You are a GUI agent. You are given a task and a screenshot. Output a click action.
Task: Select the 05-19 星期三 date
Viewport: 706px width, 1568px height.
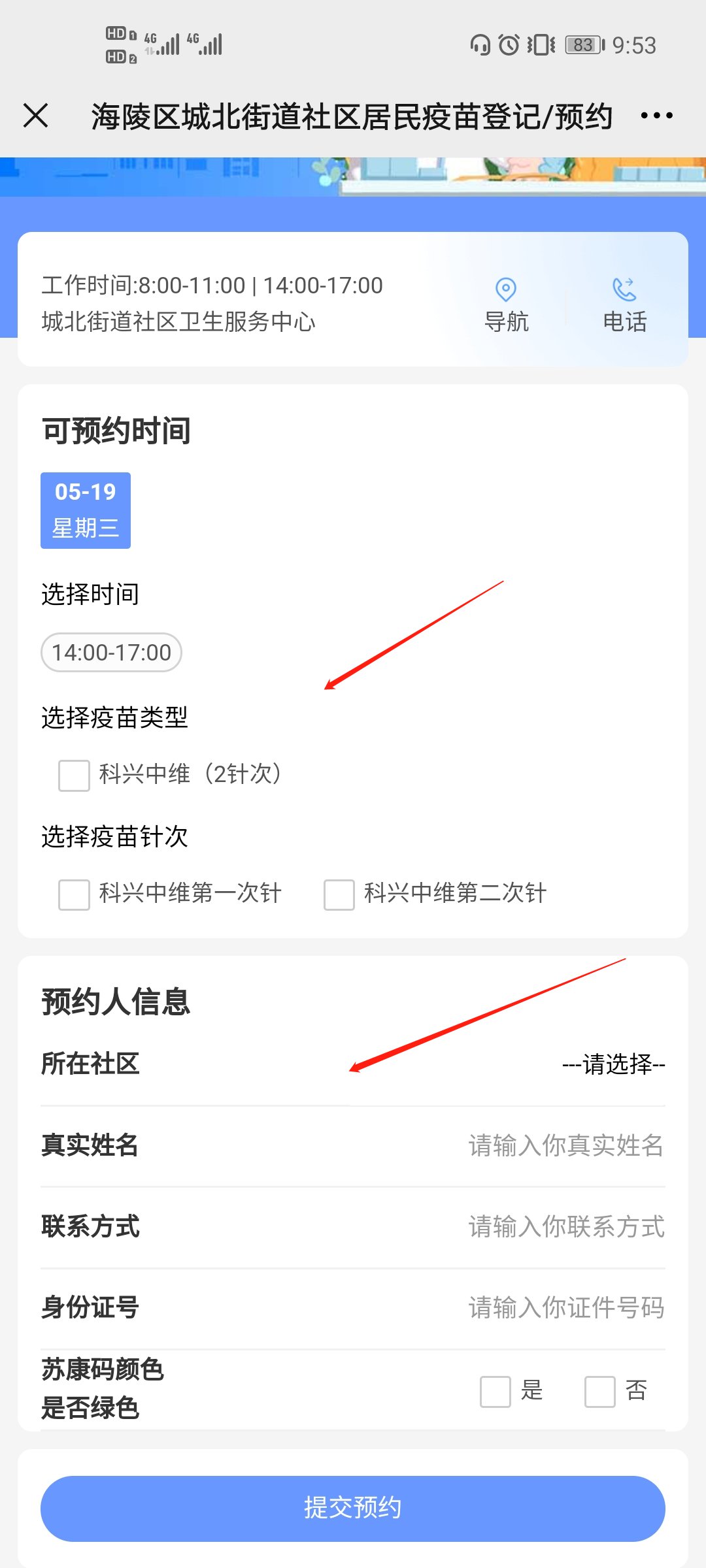[x=86, y=510]
